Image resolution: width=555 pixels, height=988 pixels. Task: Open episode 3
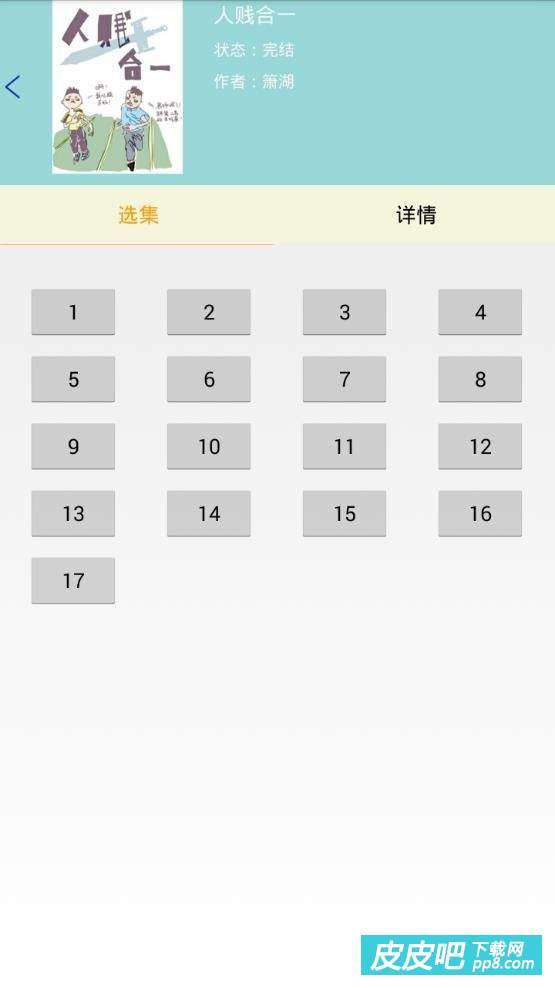(x=345, y=312)
